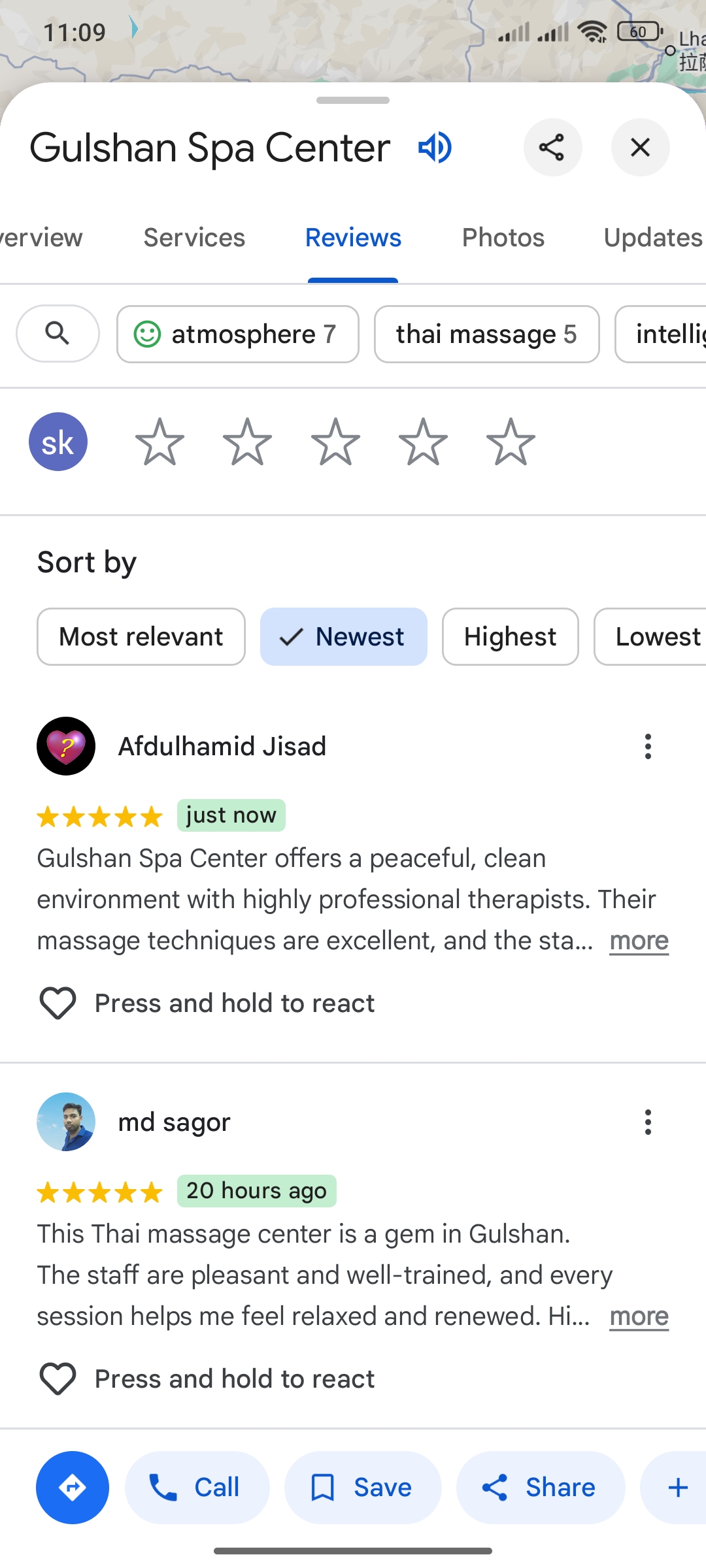Share this place using the top share icon
Image resolution: width=706 pixels, height=1568 pixels.
552,148
